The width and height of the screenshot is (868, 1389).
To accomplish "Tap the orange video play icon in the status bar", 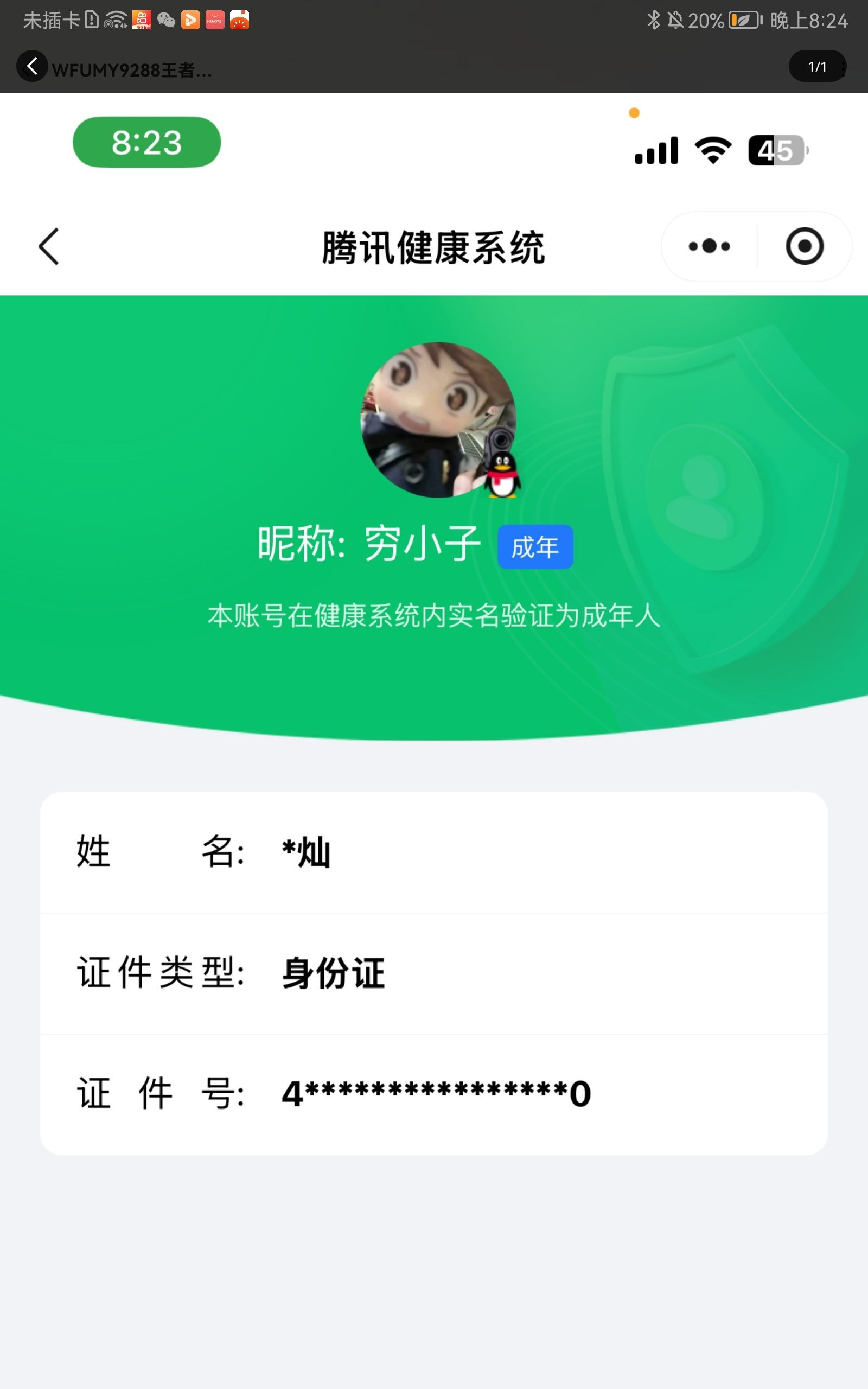I will [190, 20].
